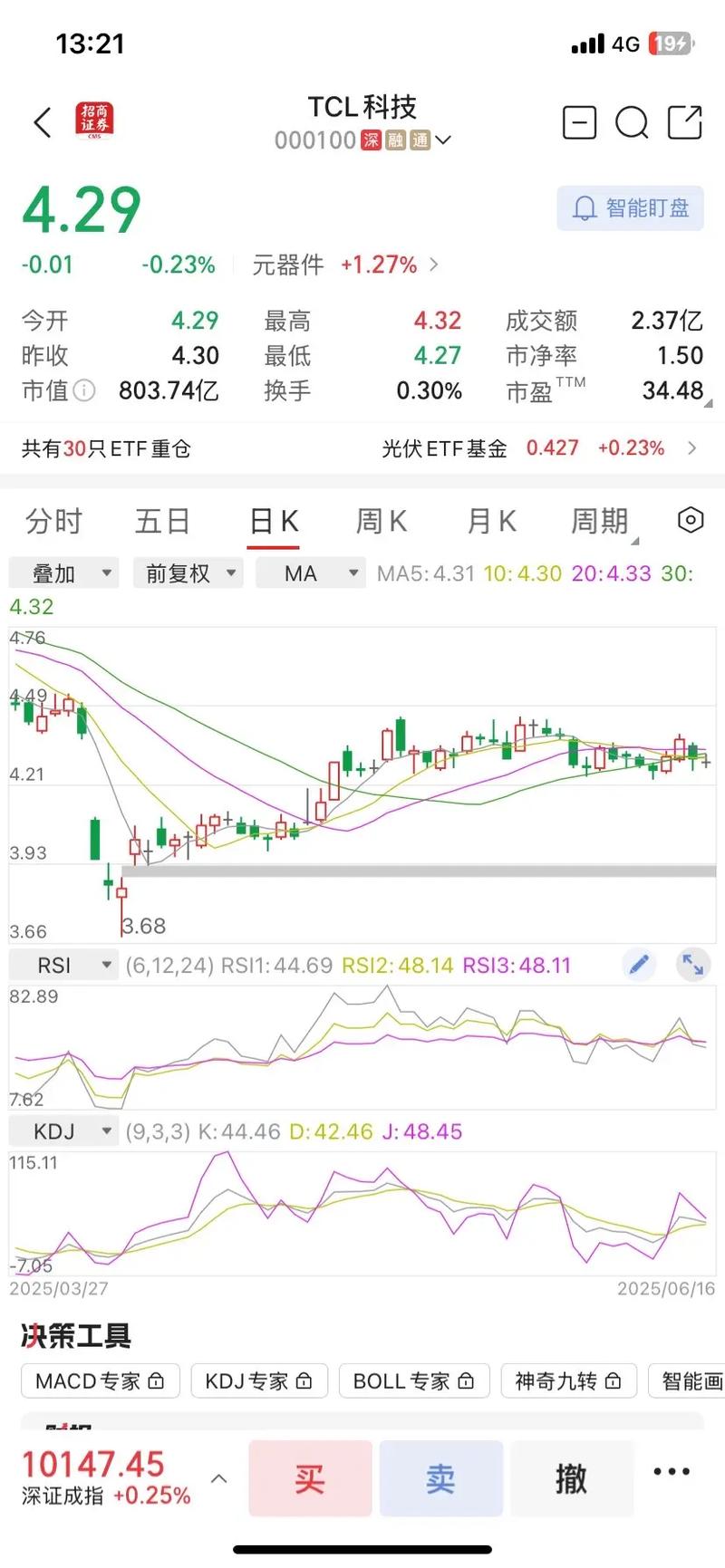
Task: Tap the minus box icon in header
Action: click(579, 122)
